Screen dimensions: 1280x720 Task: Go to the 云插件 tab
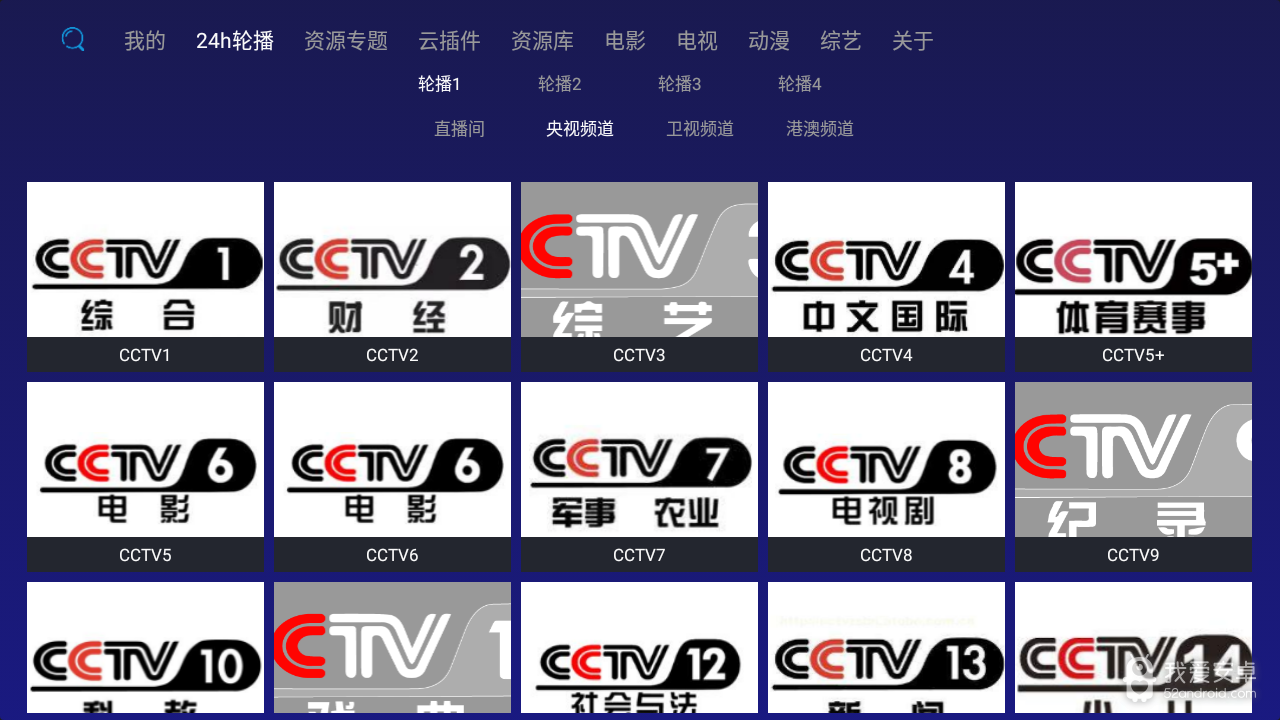click(449, 41)
